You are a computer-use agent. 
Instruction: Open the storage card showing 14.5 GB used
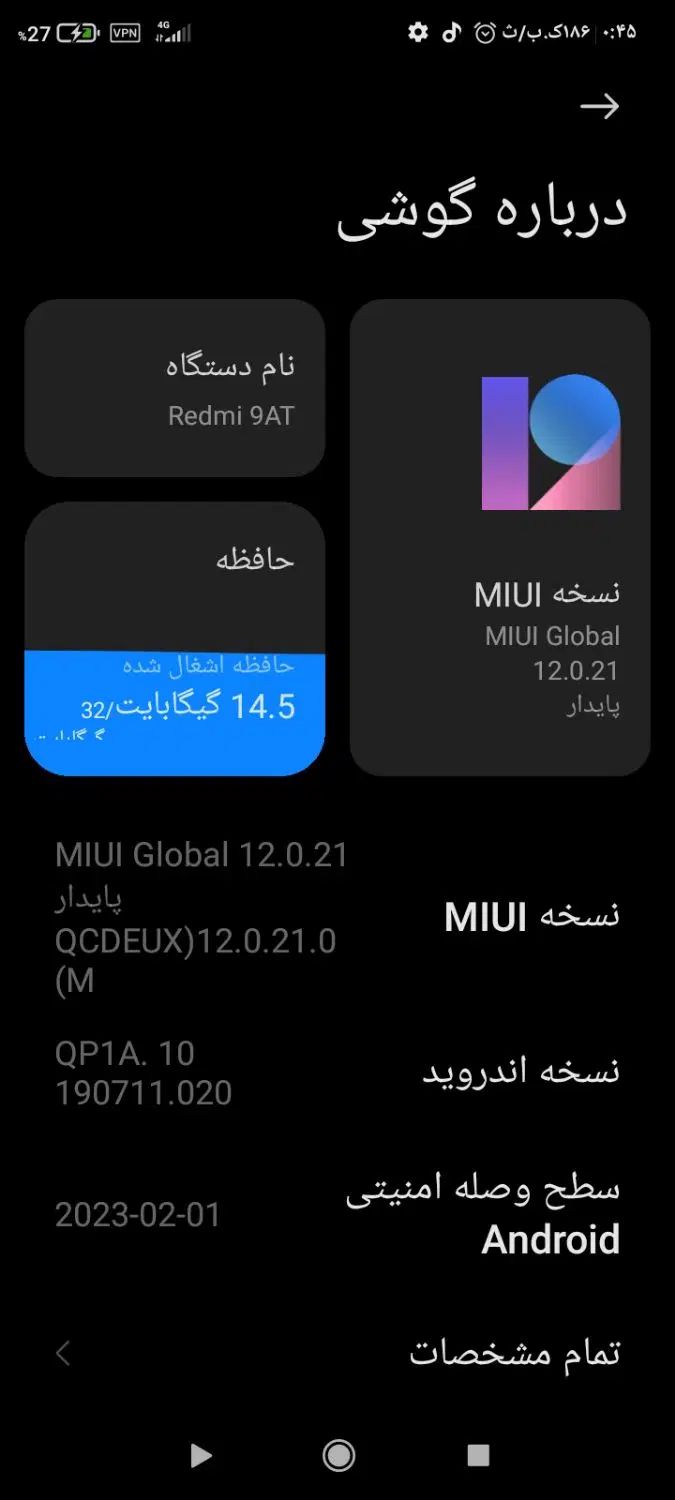[175, 640]
